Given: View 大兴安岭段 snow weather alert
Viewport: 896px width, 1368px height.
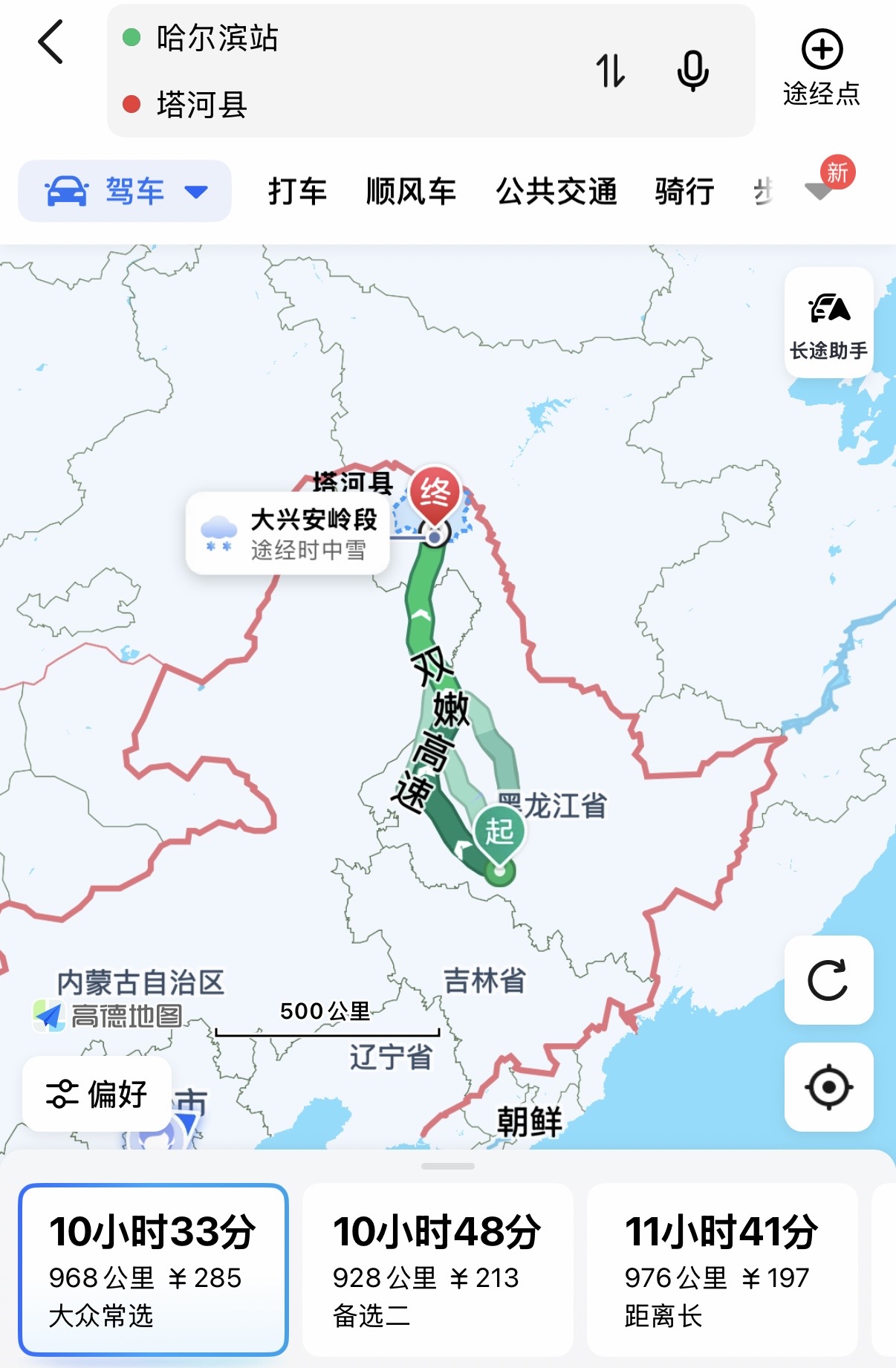Looking at the screenshot, I should (x=288, y=534).
